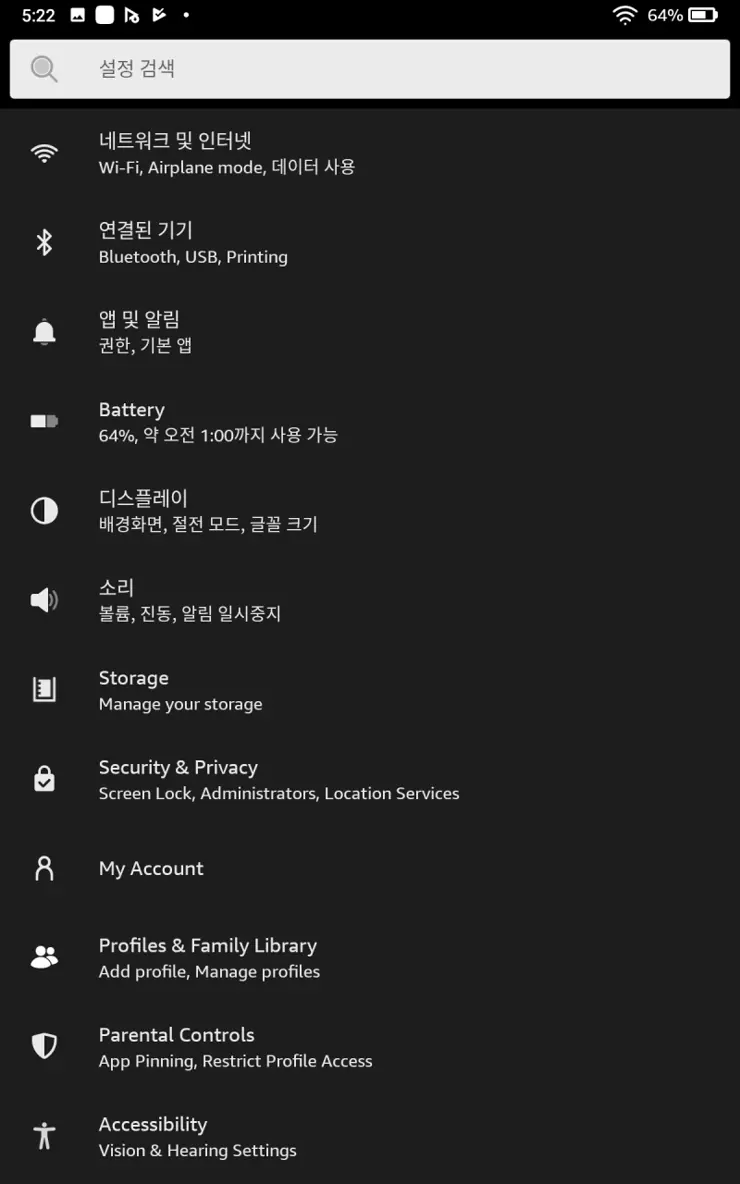Select the bell icon next to 앱 및 알림
Viewport: 740px width, 1184px height.
coord(44,331)
